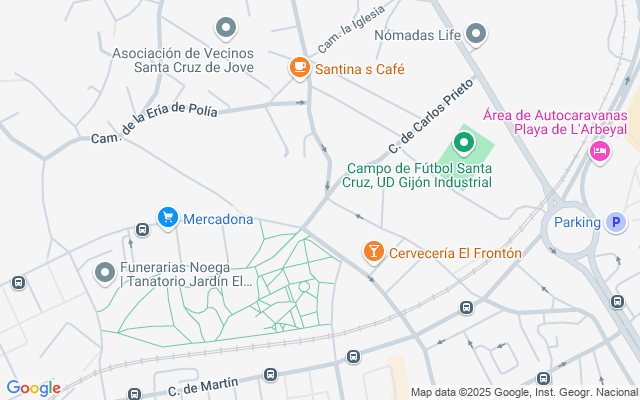640x400 pixels.
Task: Select the Nómadas Life place marker
Action: tap(477, 34)
